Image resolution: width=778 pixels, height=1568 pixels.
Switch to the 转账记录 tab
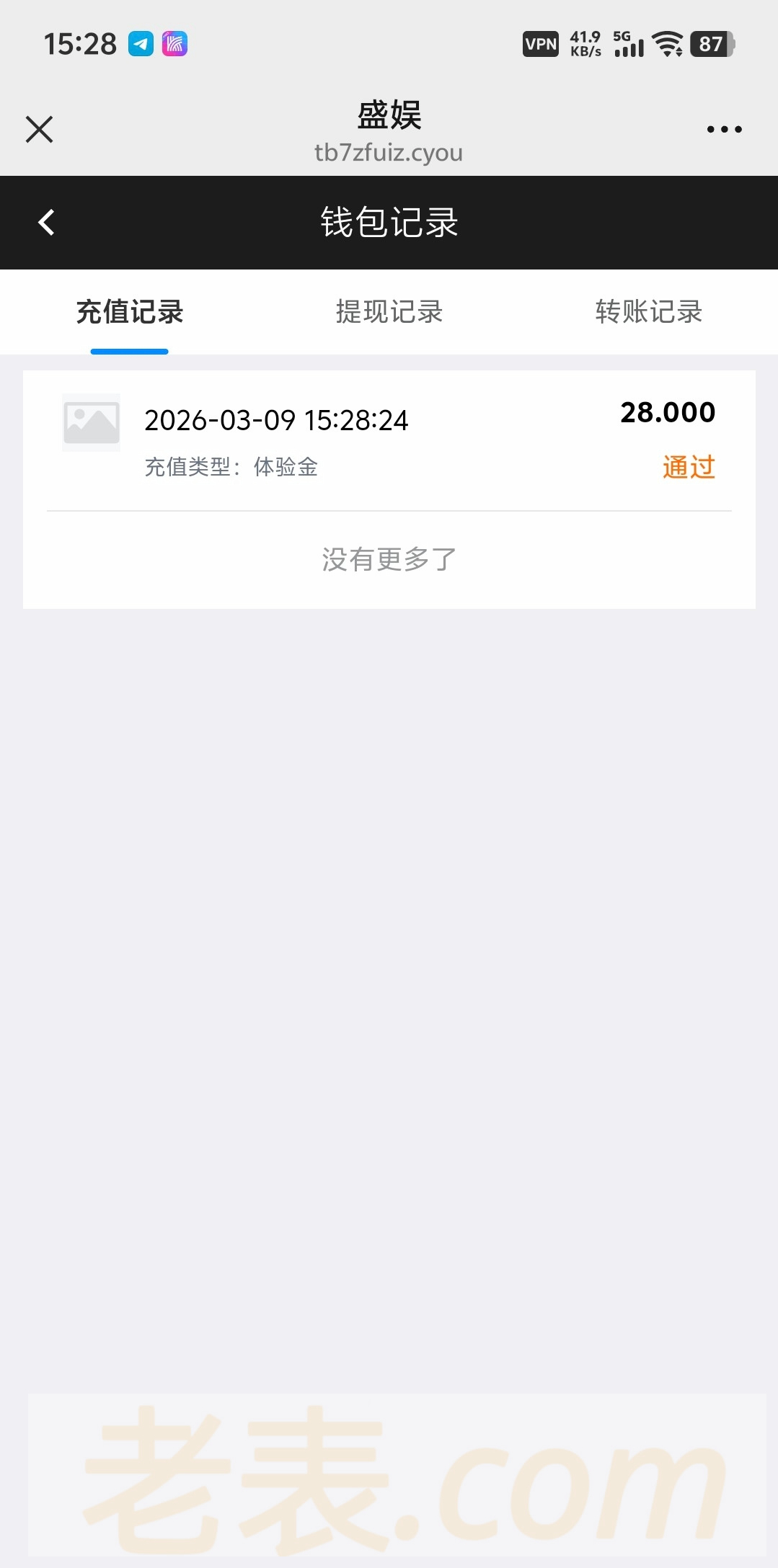(x=648, y=312)
